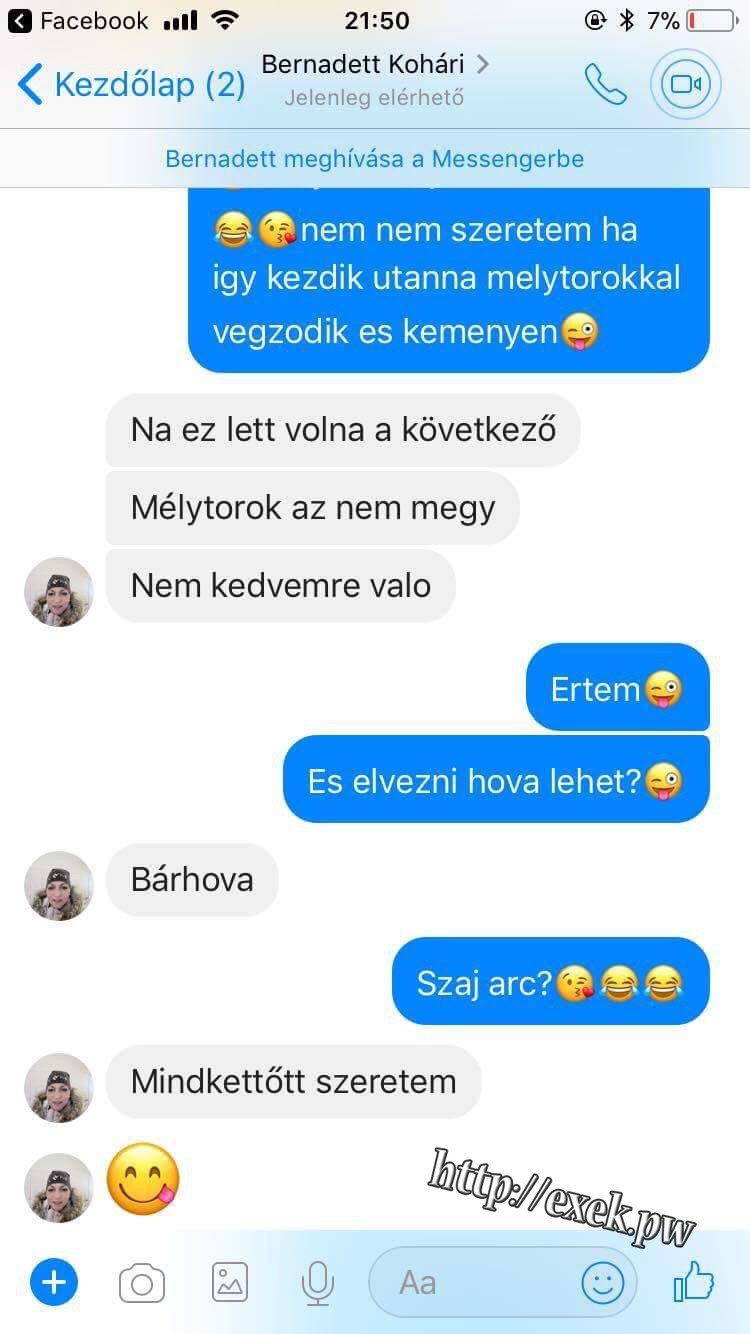Open the emoji picker smiley

coord(603,1282)
